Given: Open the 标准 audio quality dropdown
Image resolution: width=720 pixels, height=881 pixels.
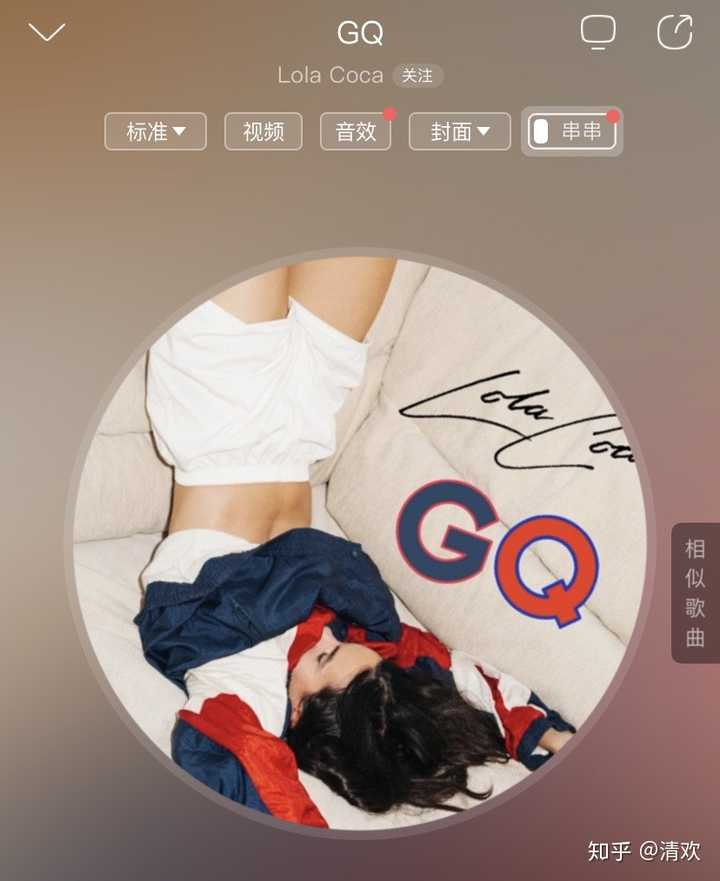Looking at the screenshot, I should [x=155, y=131].
